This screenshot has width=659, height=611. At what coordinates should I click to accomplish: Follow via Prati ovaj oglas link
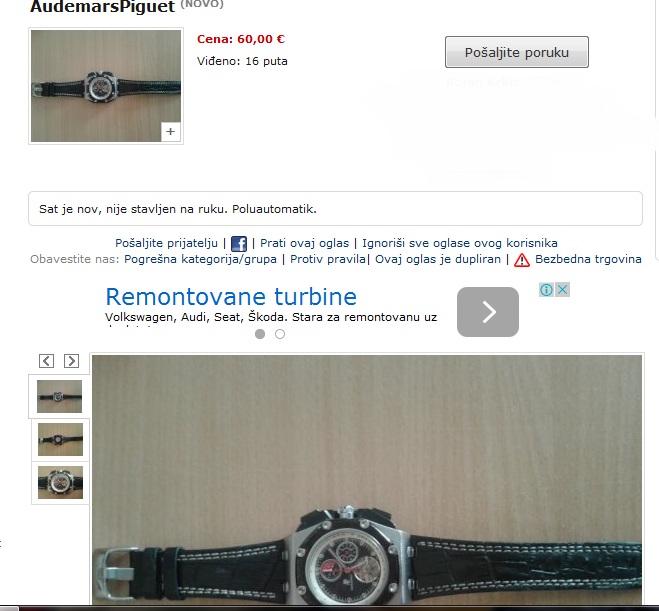(x=304, y=243)
